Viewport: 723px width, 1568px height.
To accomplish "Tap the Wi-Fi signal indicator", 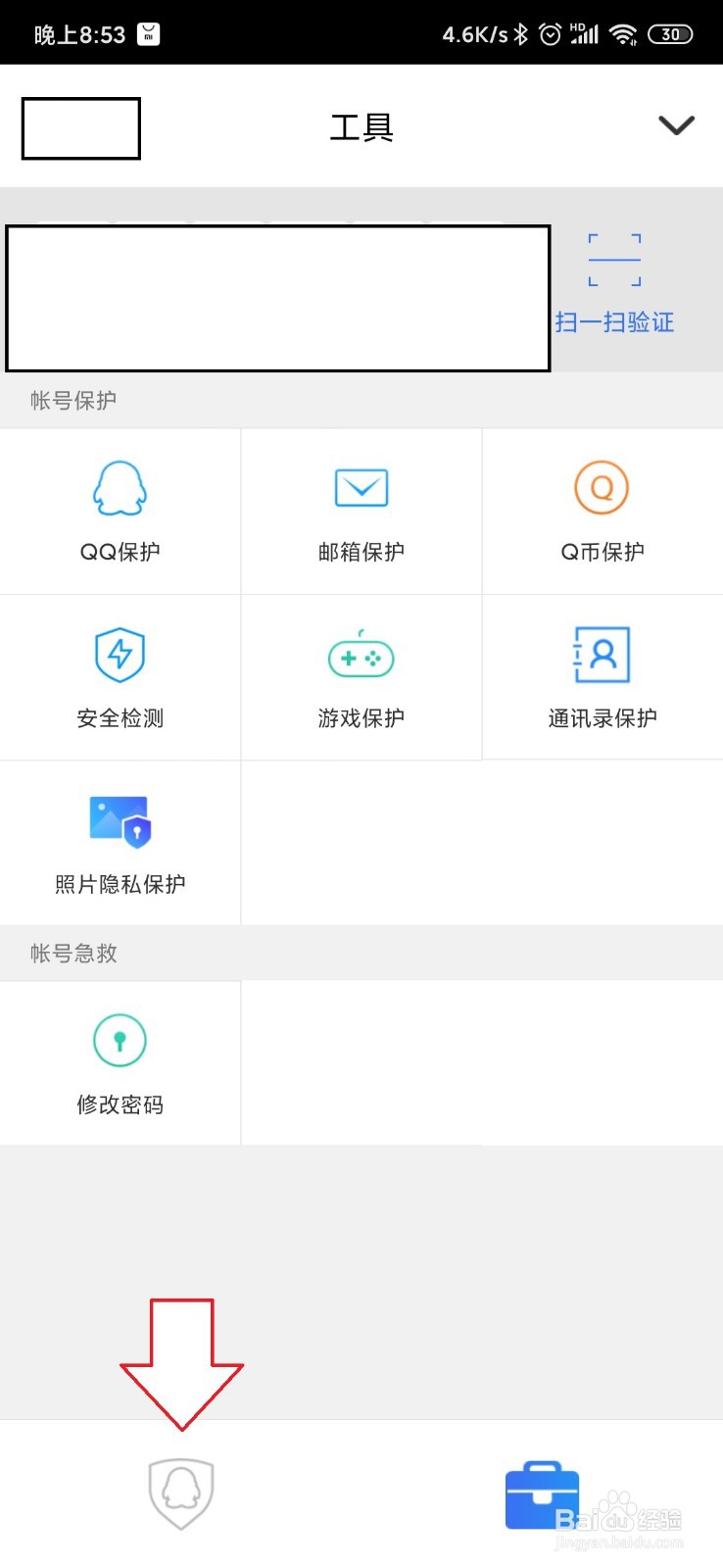I will click(x=624, y=32).
